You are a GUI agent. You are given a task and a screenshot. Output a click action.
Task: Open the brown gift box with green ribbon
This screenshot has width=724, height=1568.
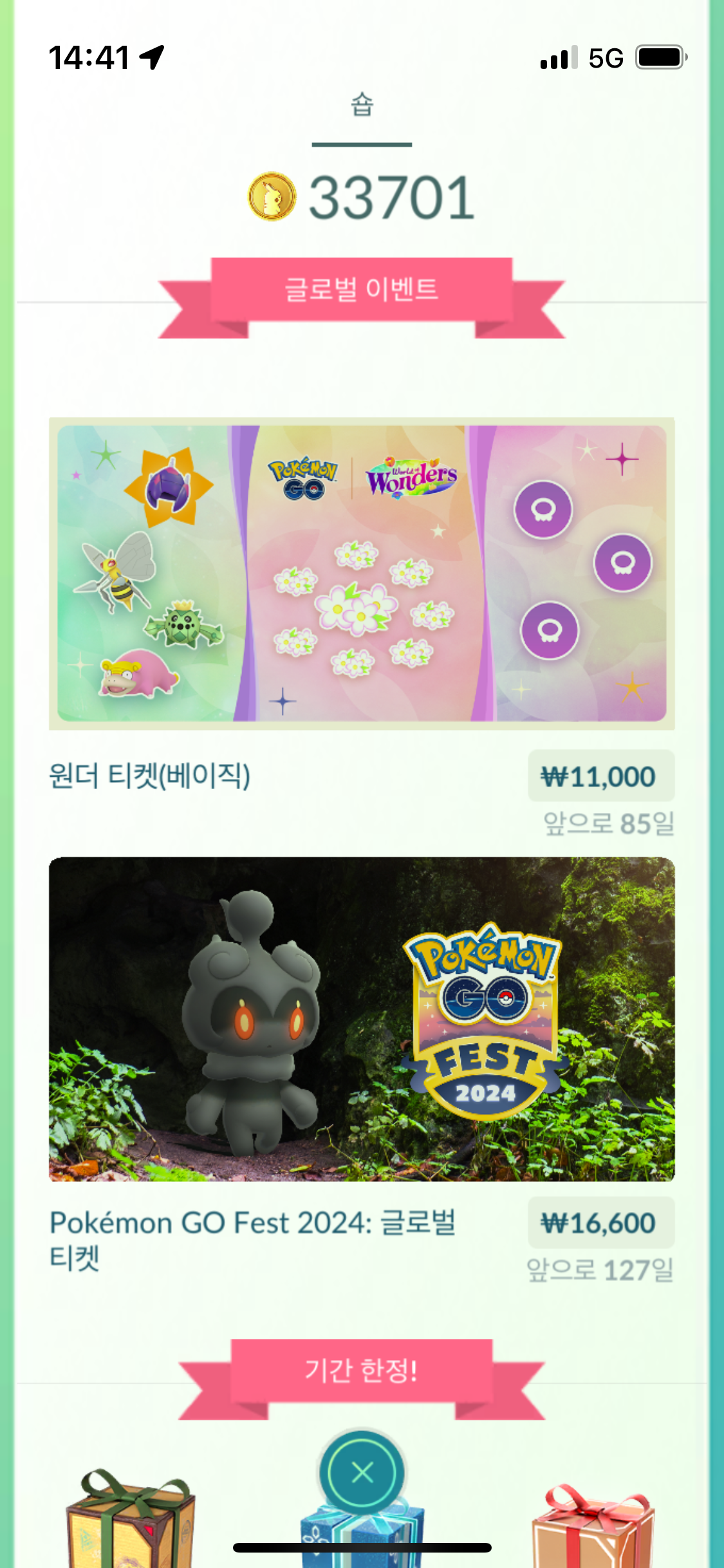(x=131, y=1522)
